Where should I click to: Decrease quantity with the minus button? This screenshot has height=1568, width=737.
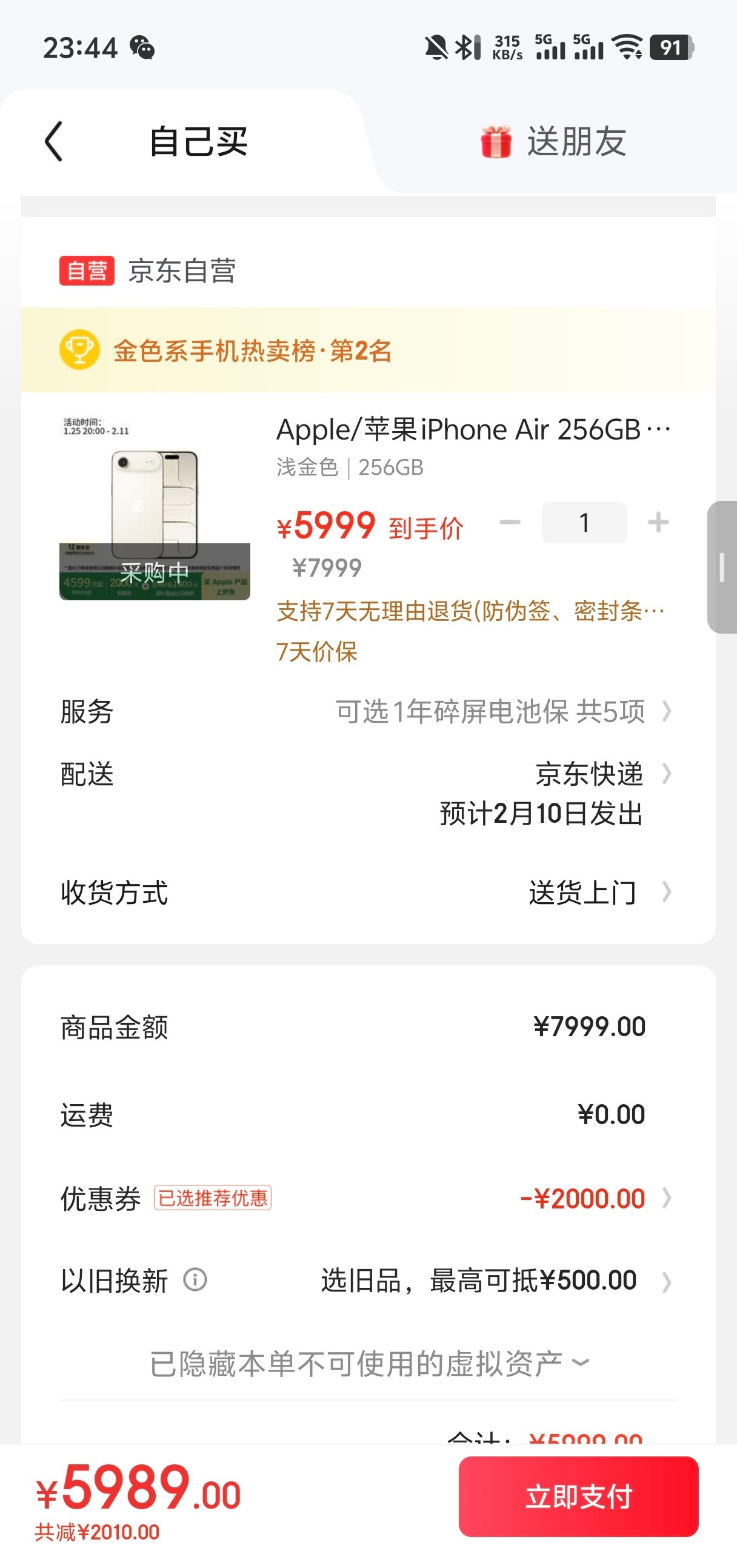tap(510, 521)
